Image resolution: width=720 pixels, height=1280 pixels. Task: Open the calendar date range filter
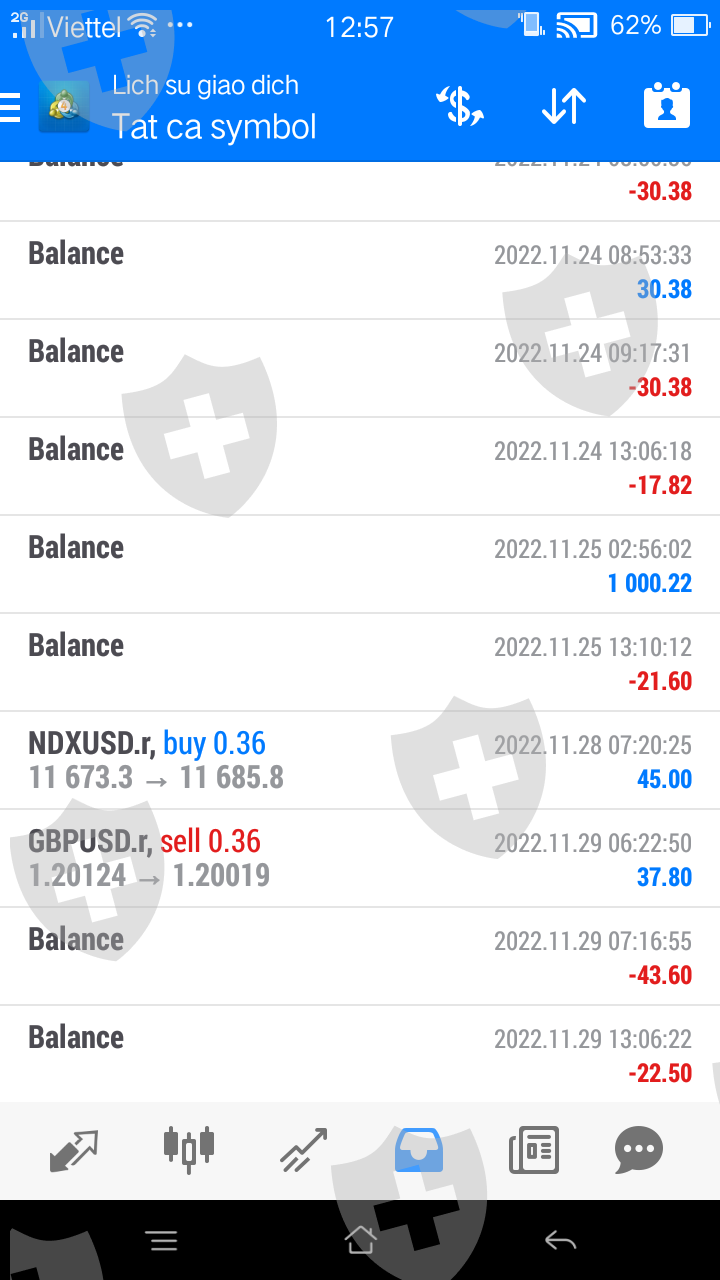(667, 106)
